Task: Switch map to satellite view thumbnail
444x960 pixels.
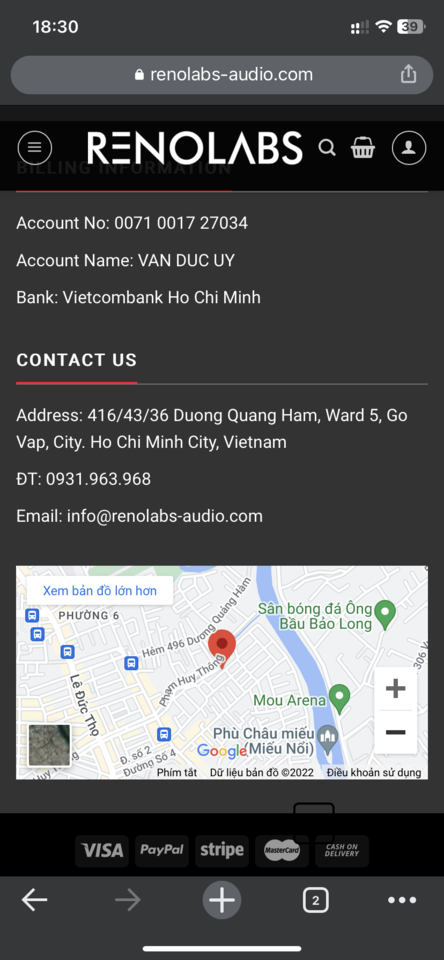Action: (x=50, y=745)
